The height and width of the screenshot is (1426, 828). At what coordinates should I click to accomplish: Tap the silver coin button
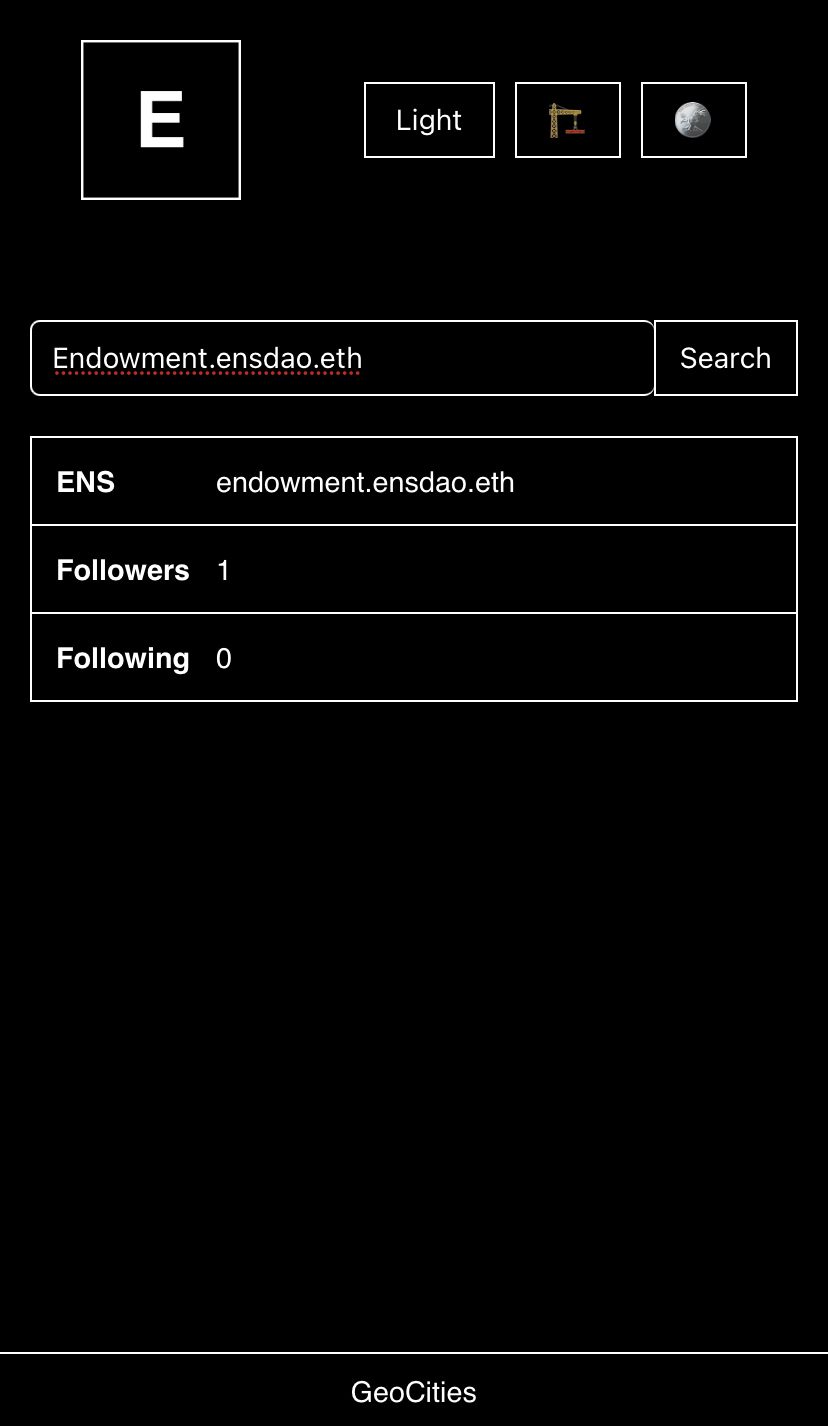point(693,120)
